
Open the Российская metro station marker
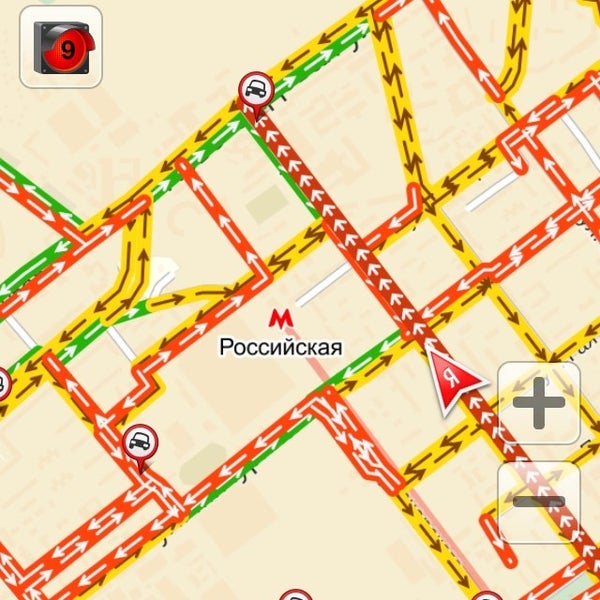(282, 319)
